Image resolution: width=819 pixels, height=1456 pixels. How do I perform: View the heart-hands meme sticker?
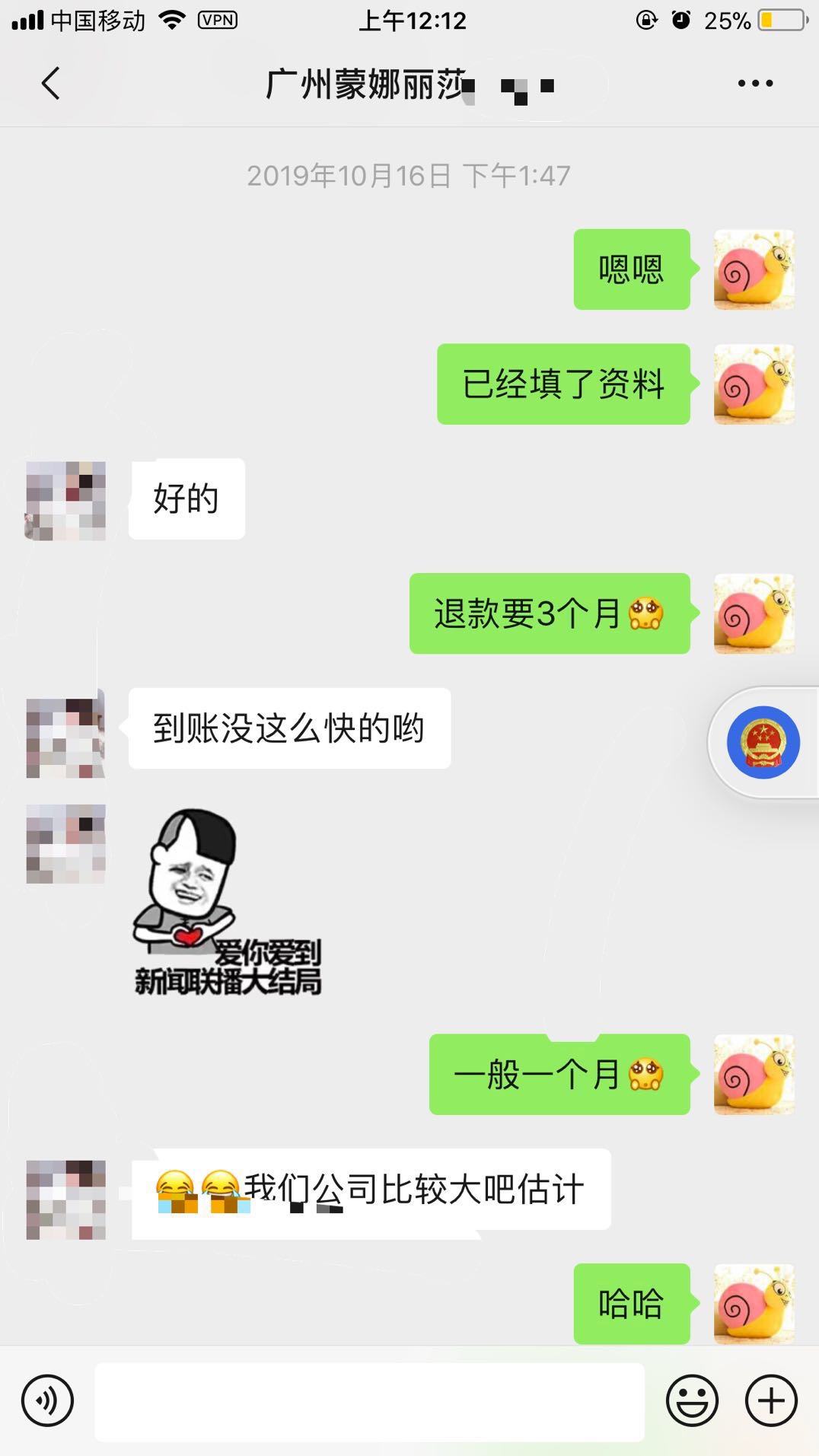[228, 902]
